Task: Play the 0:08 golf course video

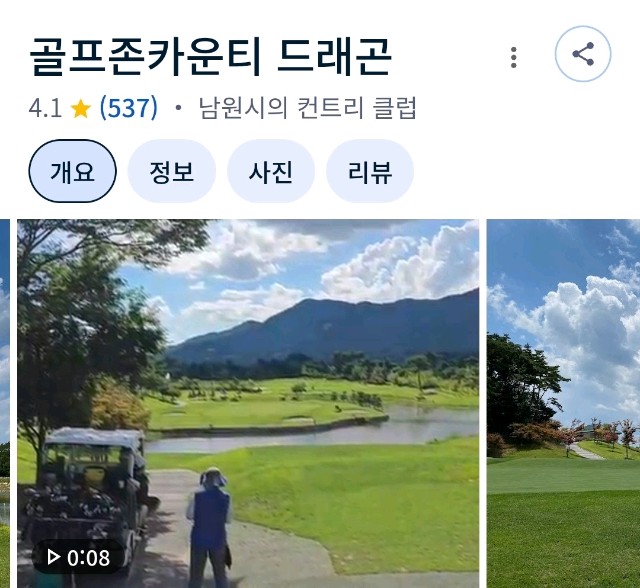Action: (248, 400)
